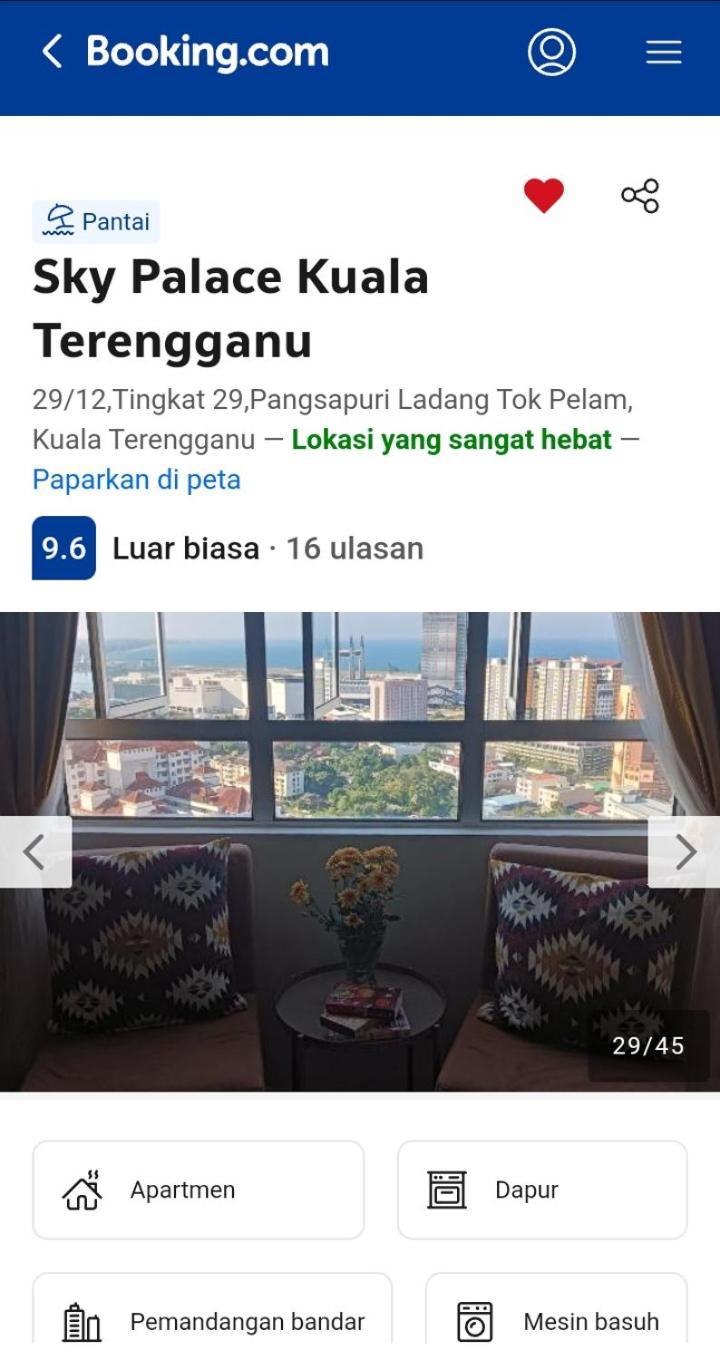The width and height of the screenshot is (720, 1360).
Task: Show the next property photo
Action: tap(685, 852)
